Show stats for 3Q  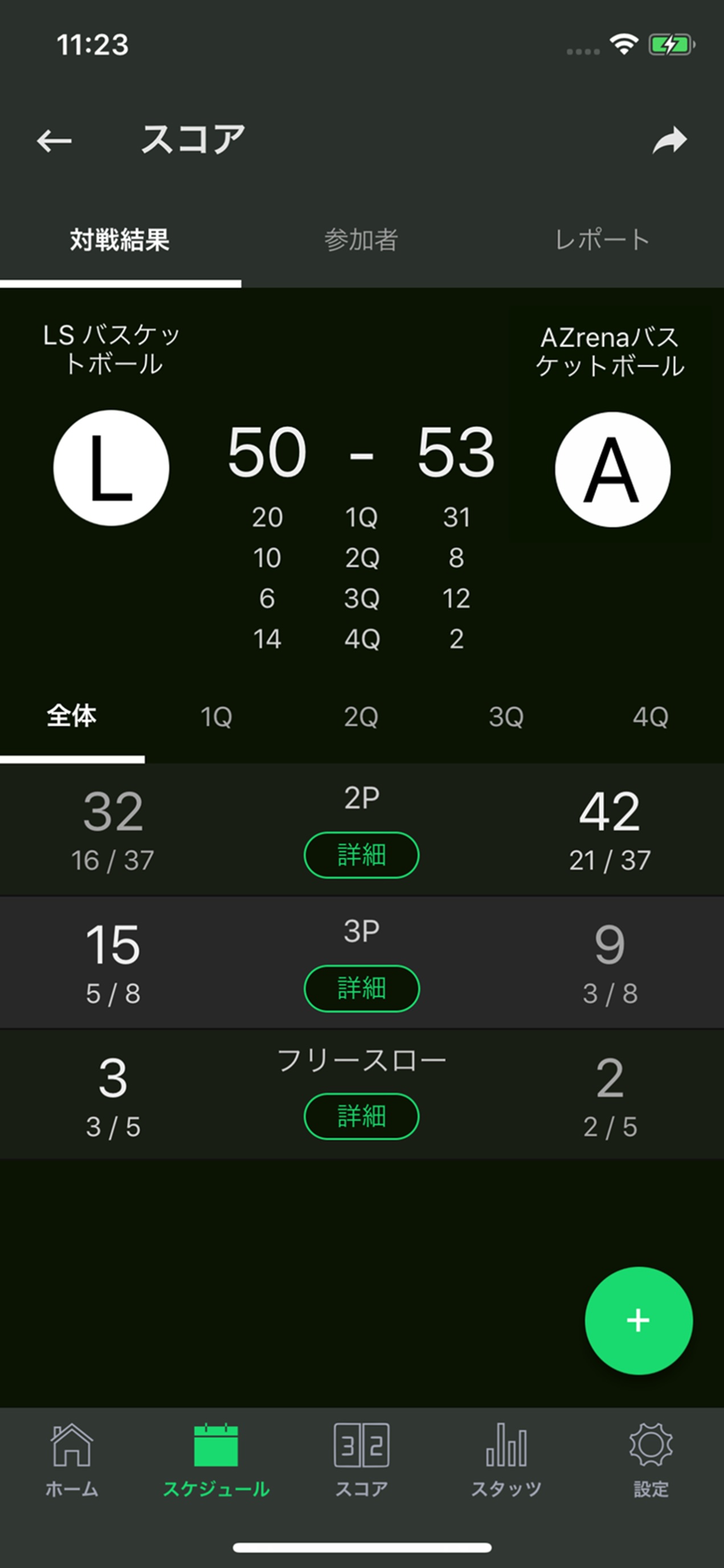(x=506, y=717)
